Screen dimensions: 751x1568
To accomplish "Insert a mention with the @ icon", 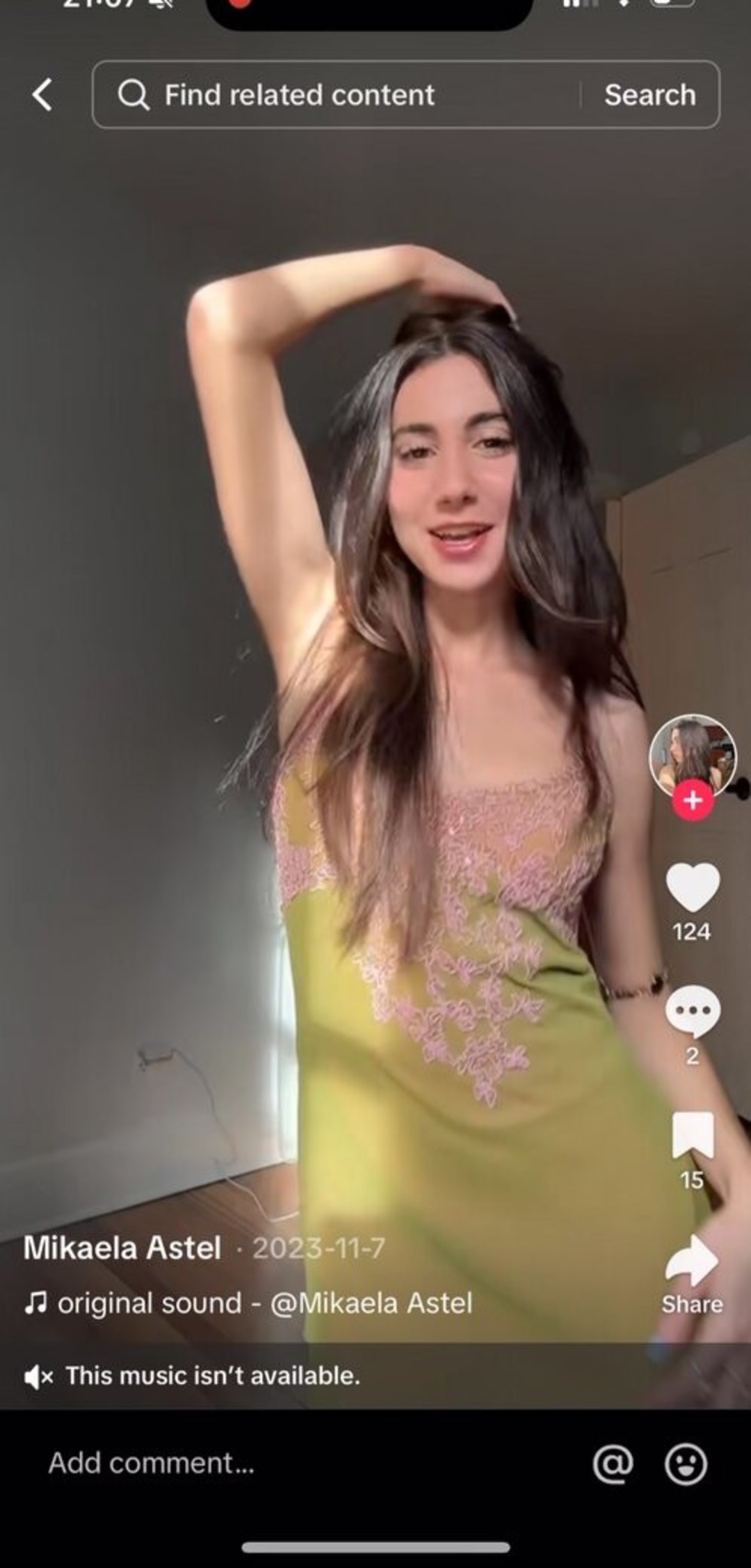I will tap(613, 1463).
